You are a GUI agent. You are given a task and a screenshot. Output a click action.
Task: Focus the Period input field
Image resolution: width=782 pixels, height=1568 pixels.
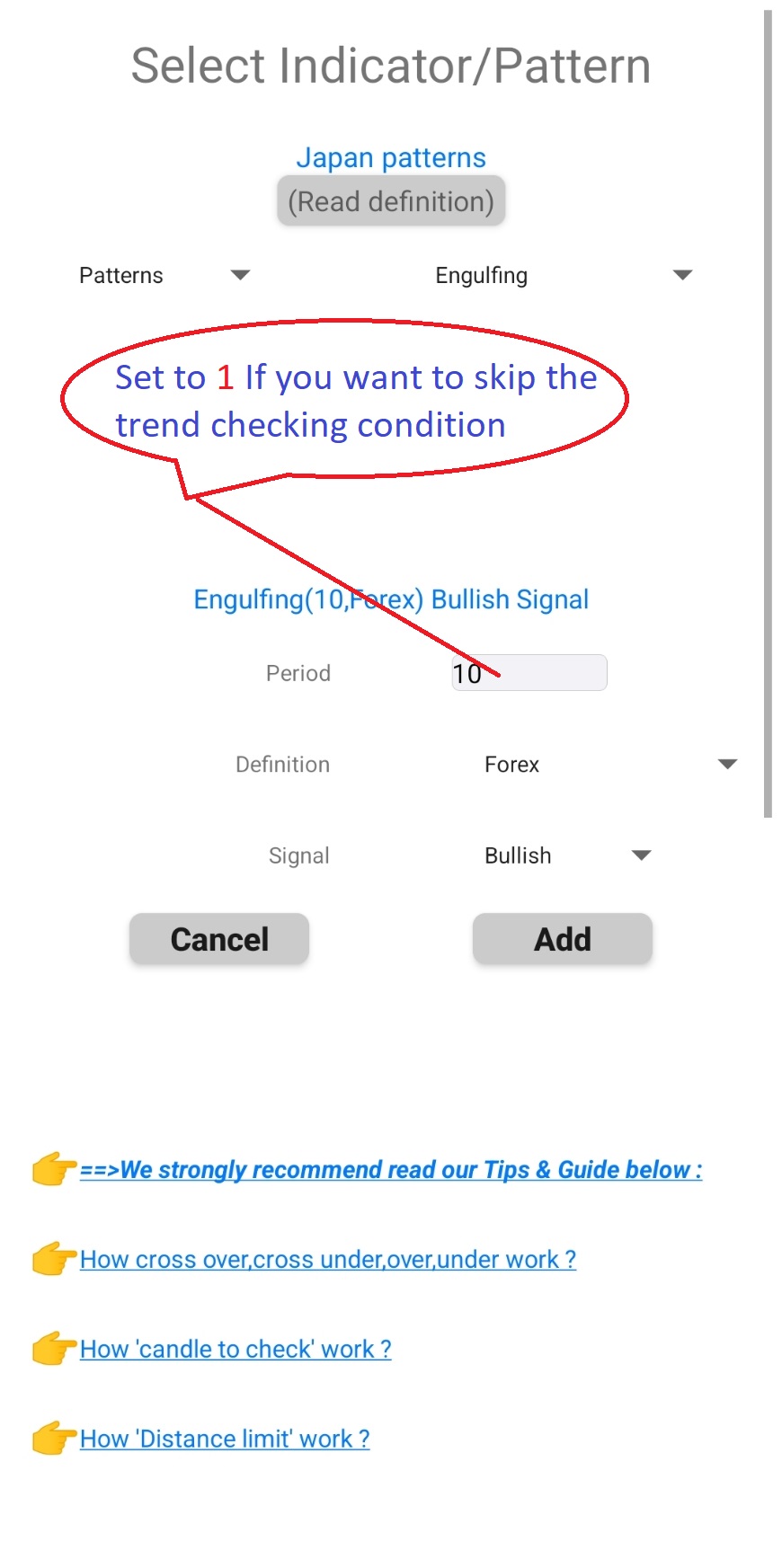click(x=539, y=673)
